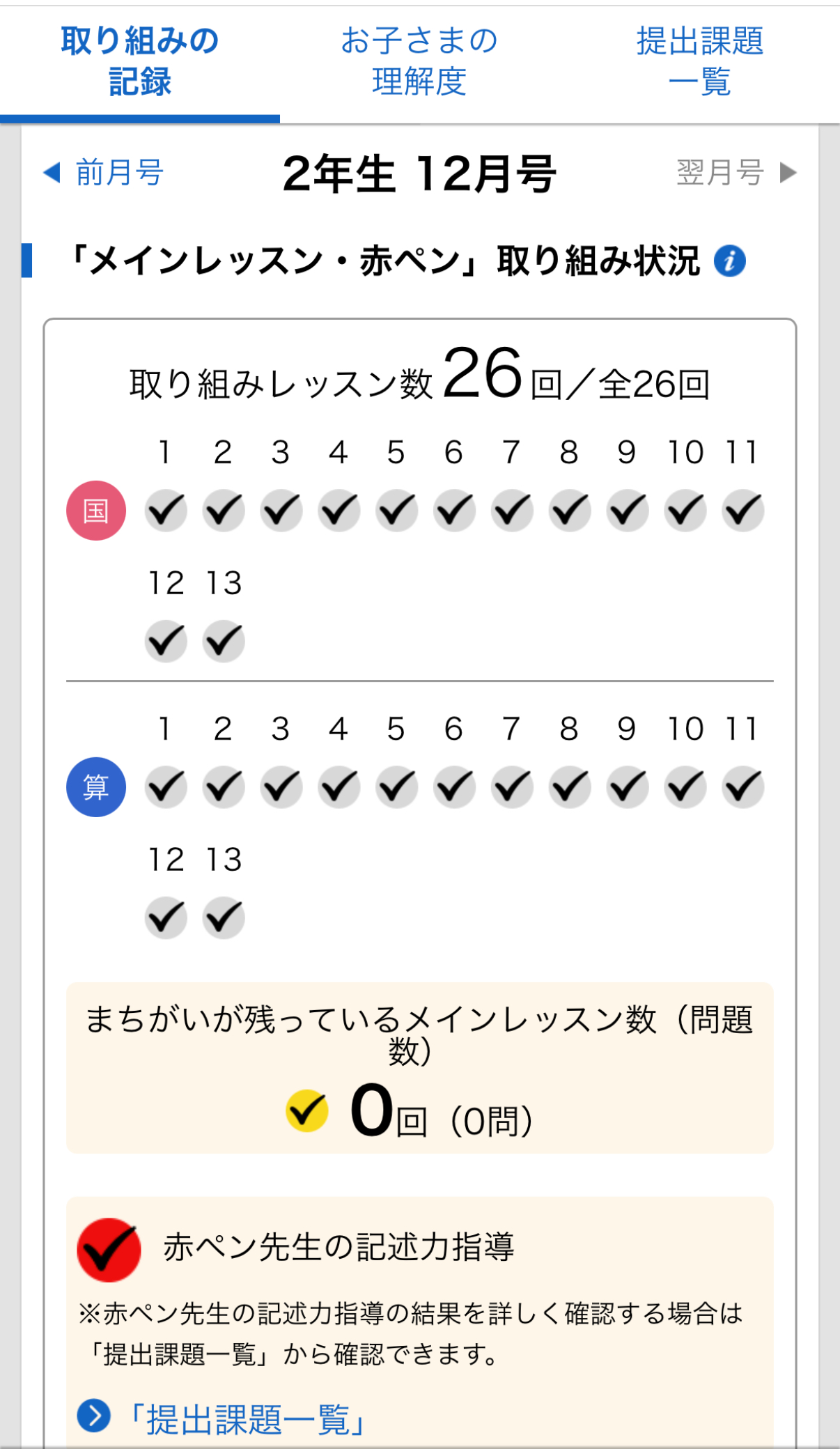Switch to the お子さまの理解度 tab

coord(419,61)
